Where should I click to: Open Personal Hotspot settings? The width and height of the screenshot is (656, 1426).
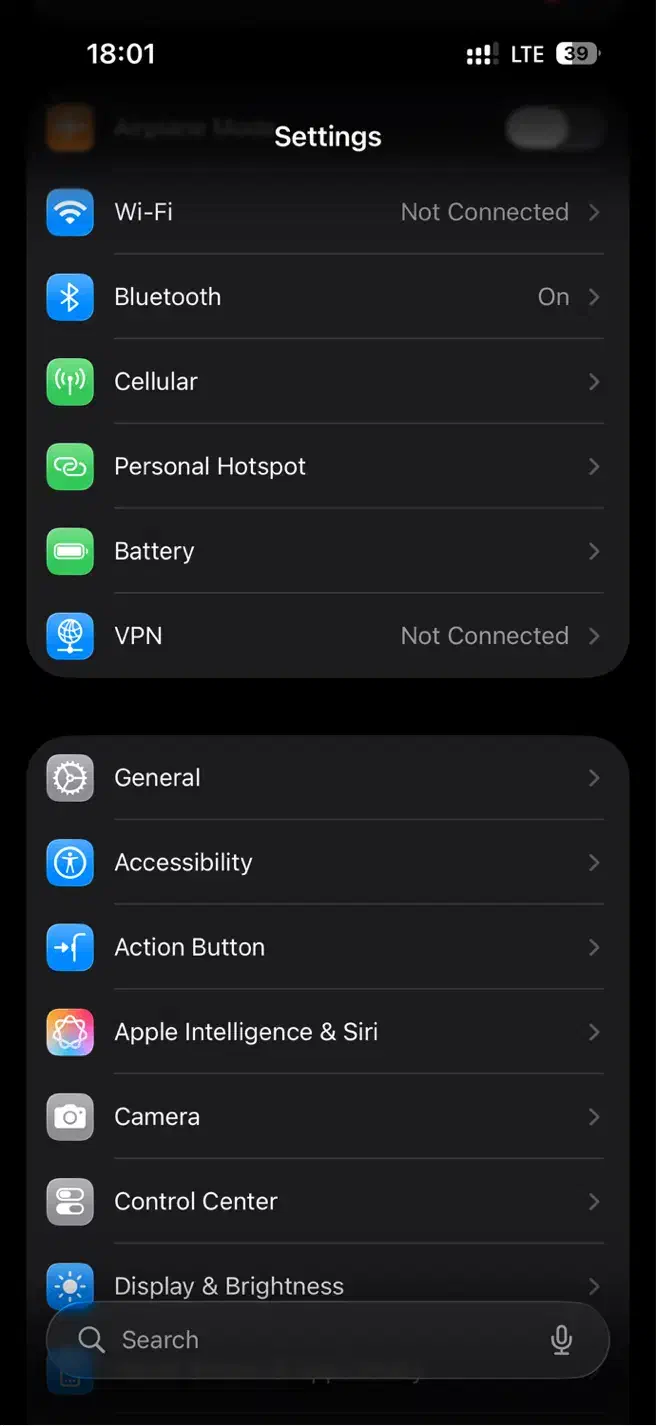(x=327, y=467)
